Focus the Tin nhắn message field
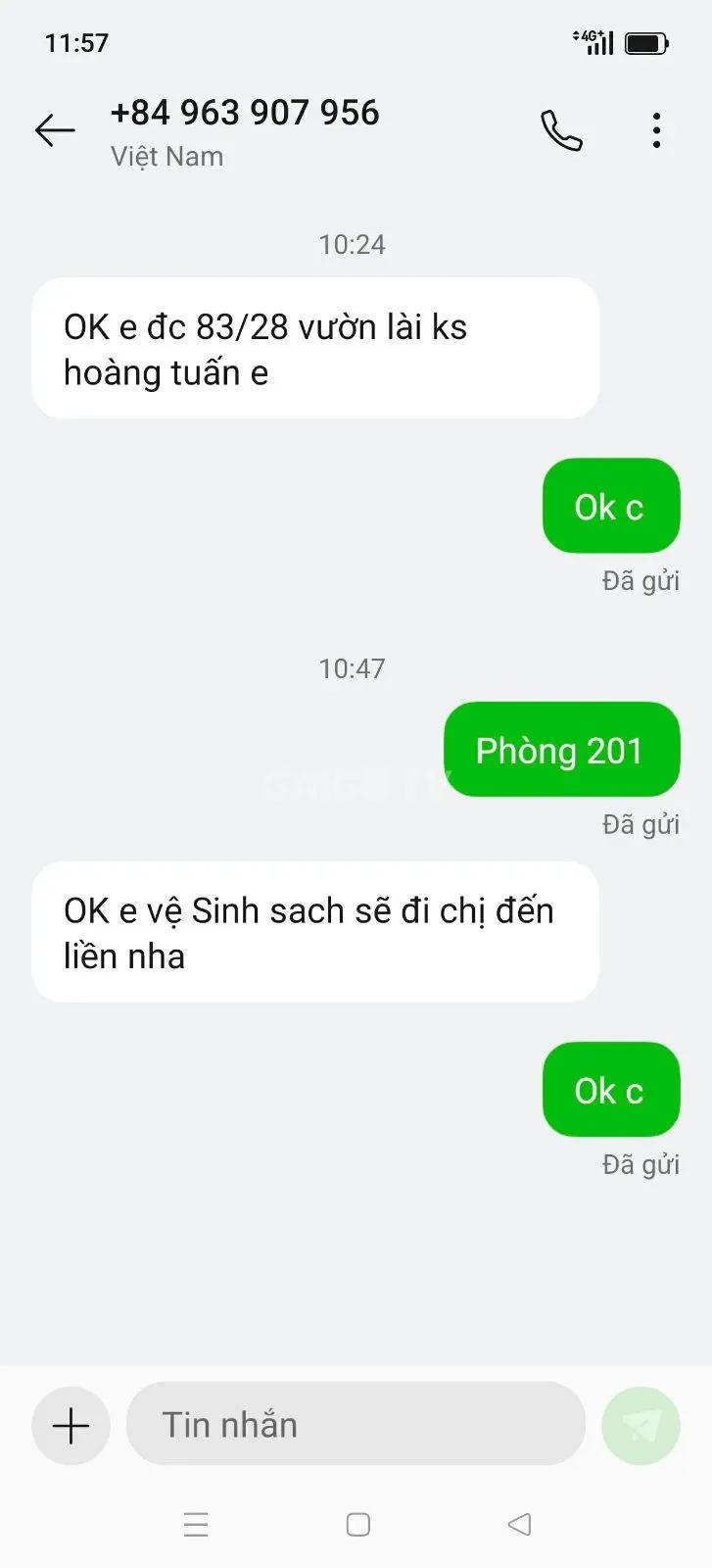Viewport: 712px width, 1568px height. pos(356,1424)
